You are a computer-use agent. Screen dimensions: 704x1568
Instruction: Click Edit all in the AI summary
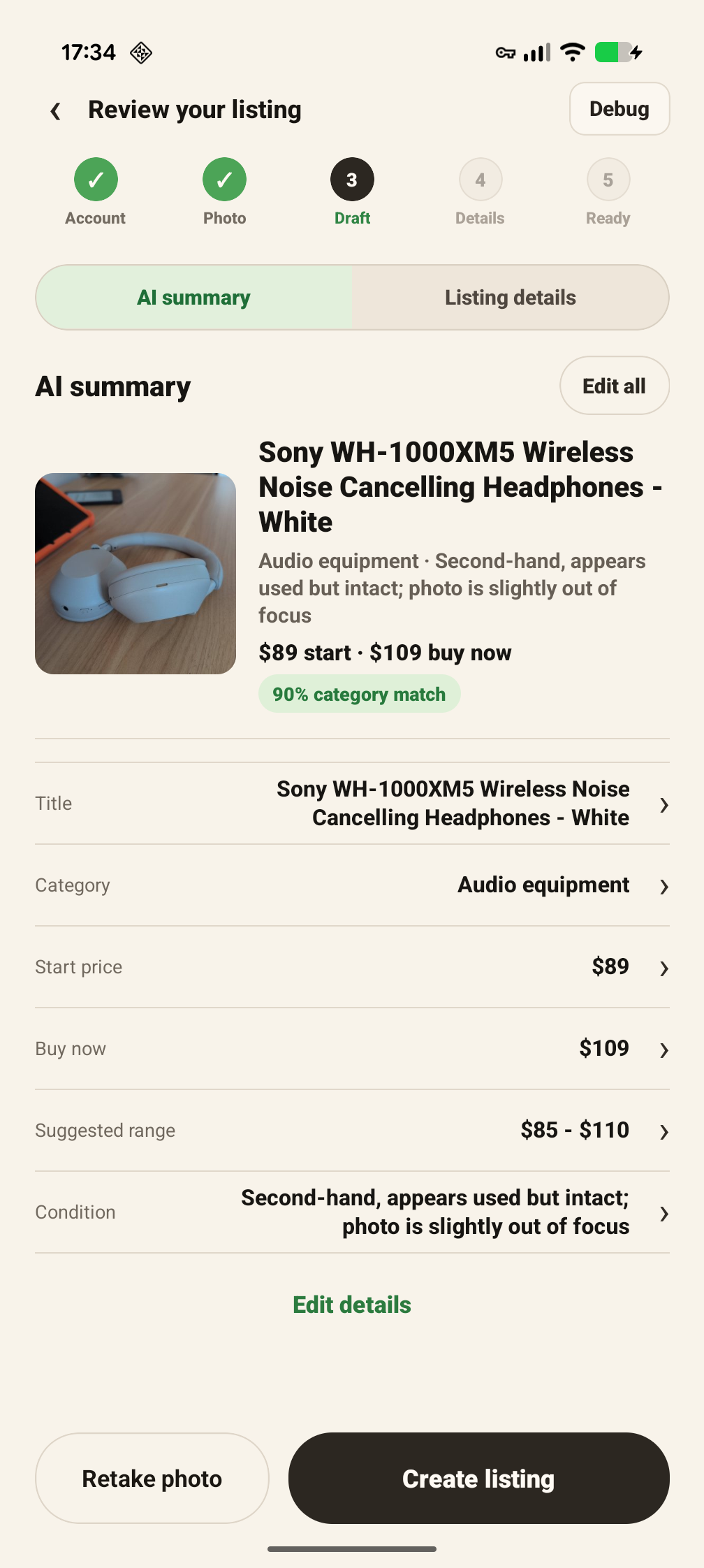pos(614,385)
